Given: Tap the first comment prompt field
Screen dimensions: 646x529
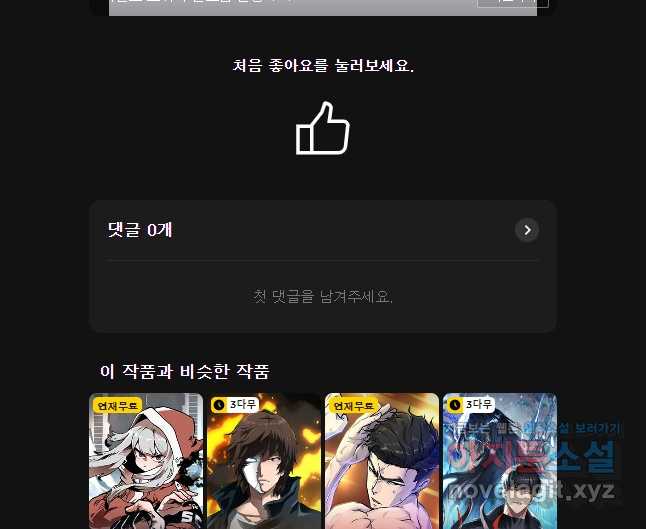Looking at the screenshot, I should (323, 297).
